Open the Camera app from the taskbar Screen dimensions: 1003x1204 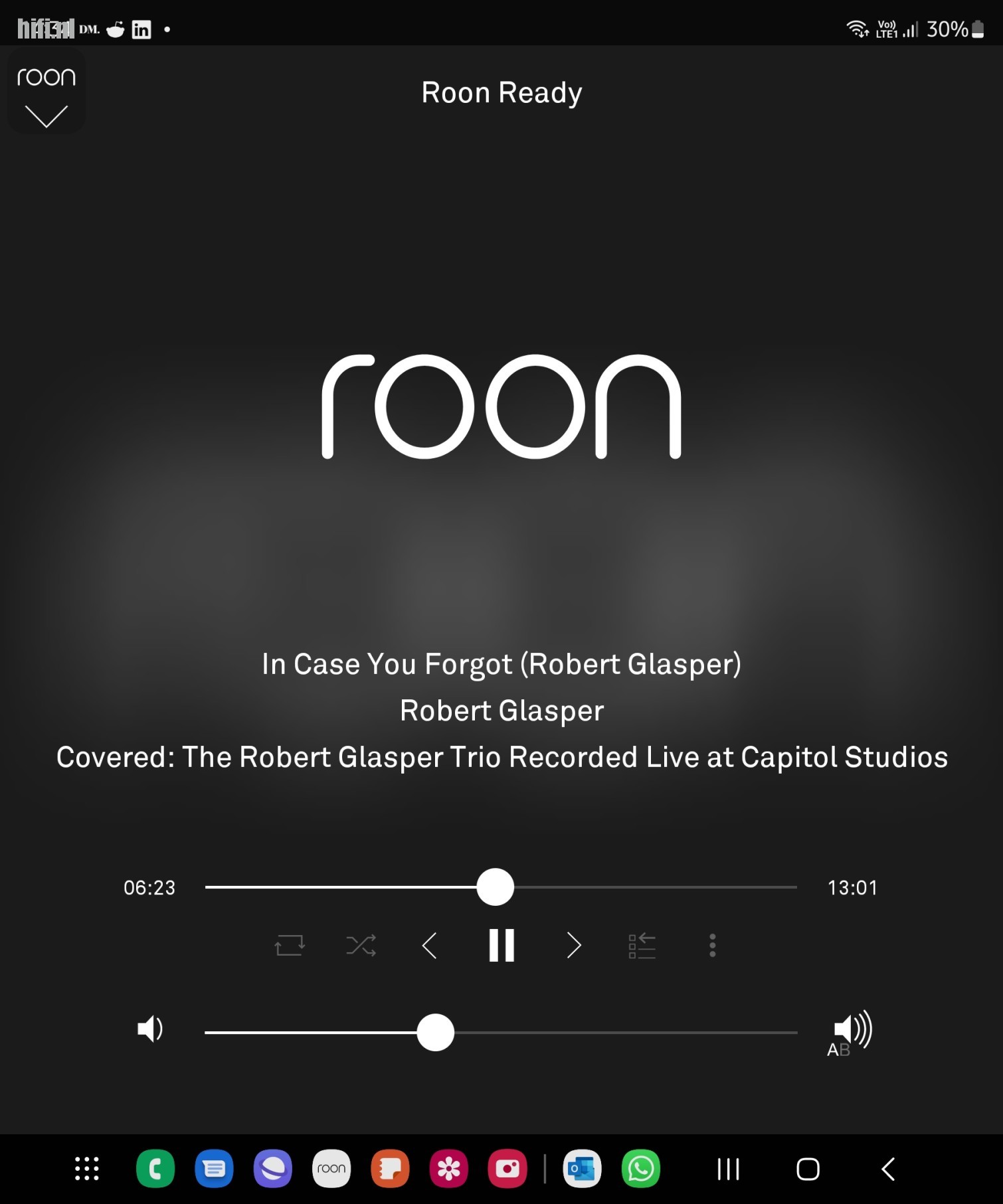(507, 1169)
